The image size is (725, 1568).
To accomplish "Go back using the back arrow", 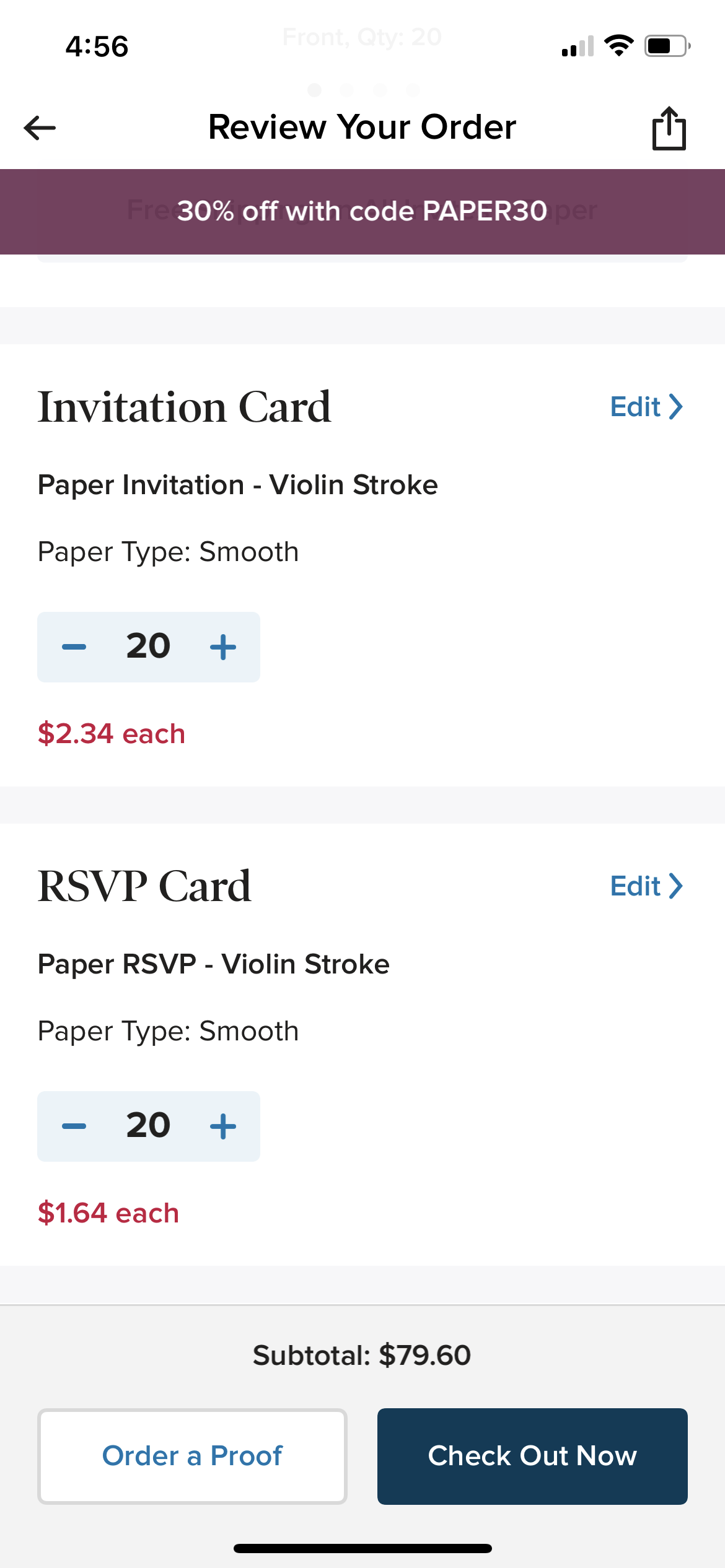I will (40, 128).
